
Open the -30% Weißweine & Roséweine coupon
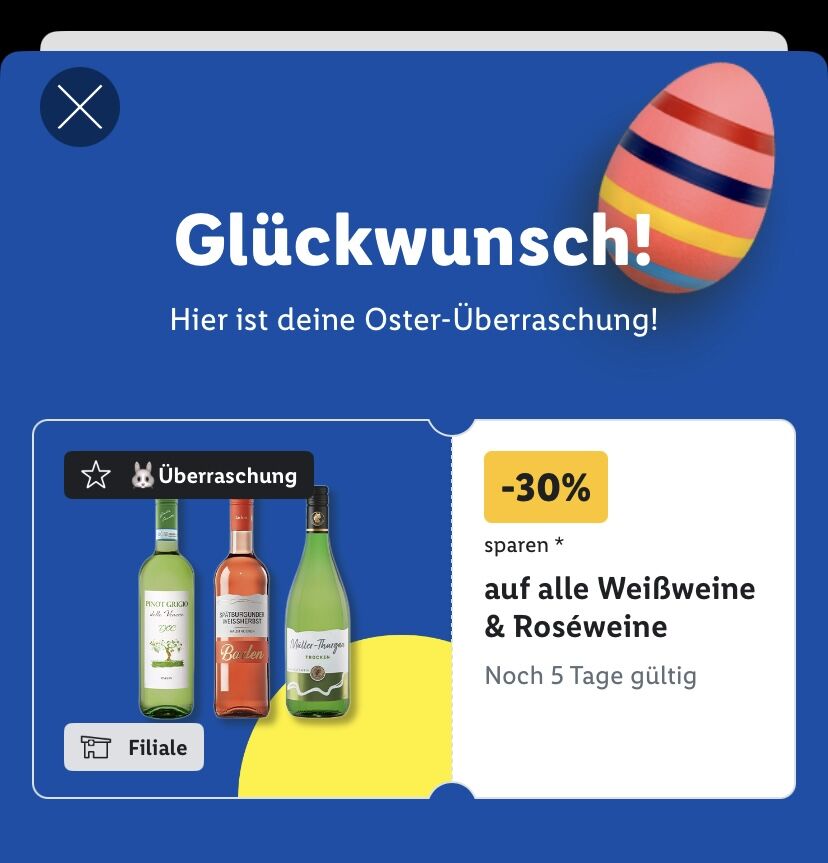[620, 608]
